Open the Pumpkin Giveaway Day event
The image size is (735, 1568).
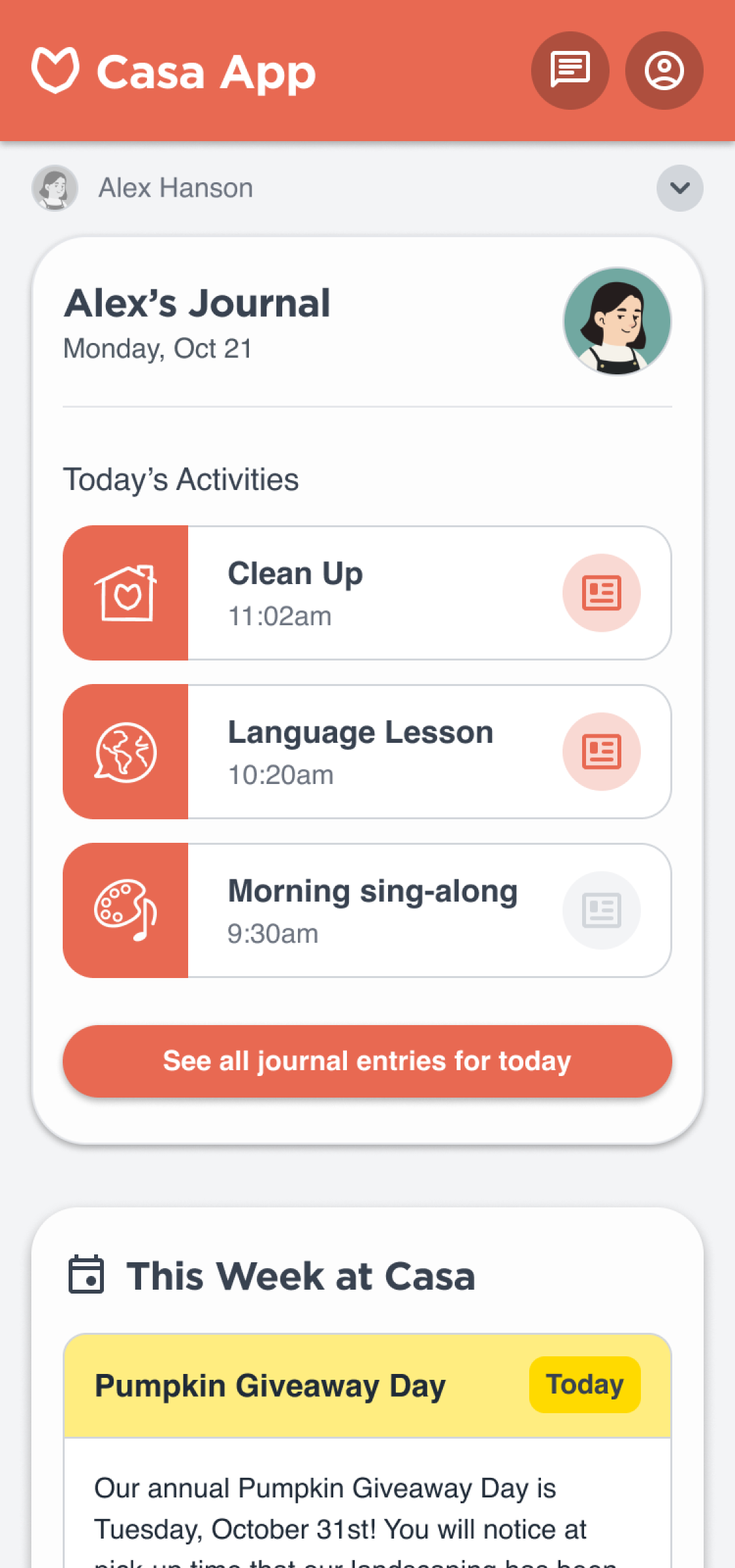coord(367,1385)
